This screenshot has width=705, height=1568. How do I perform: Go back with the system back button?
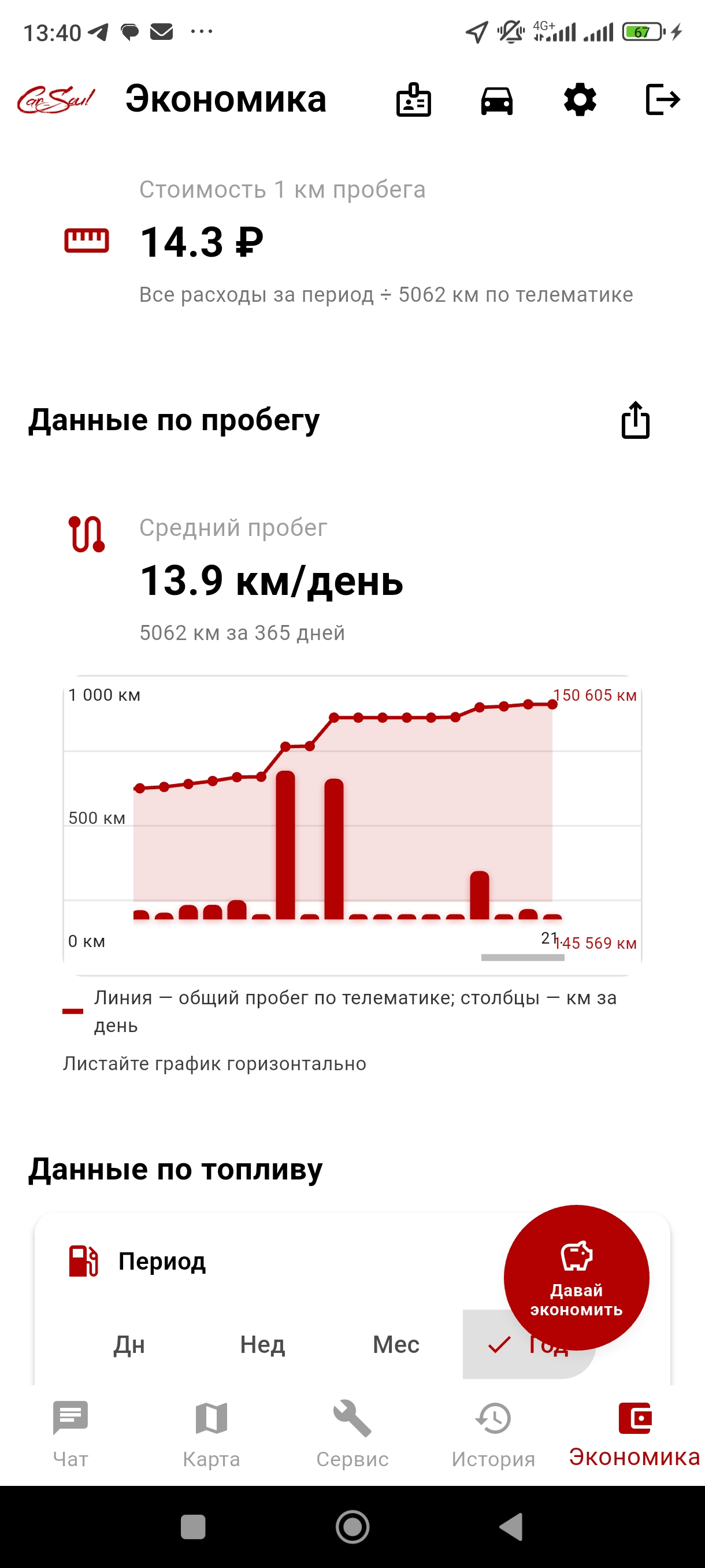[511, 1526]
